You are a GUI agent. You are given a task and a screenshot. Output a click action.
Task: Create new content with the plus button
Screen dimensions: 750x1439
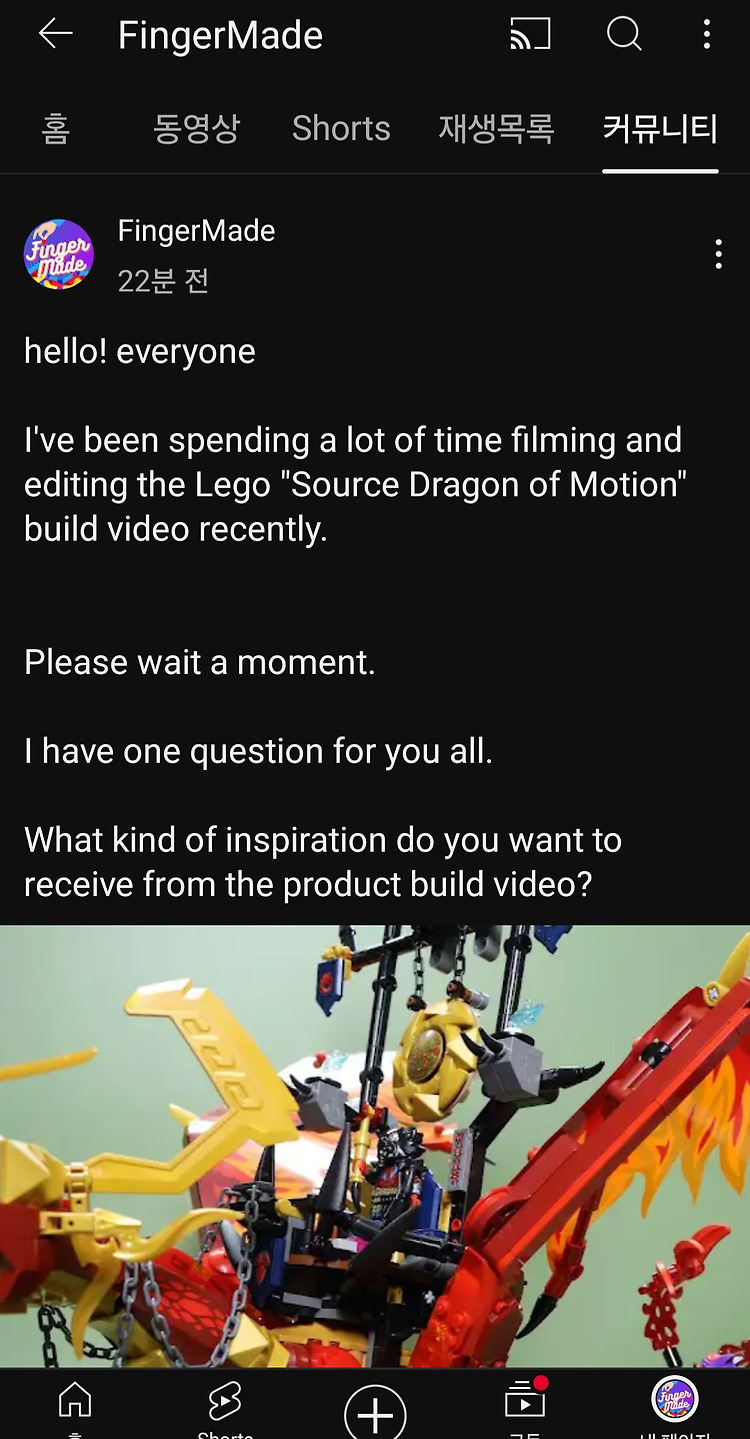point(375,1413)
